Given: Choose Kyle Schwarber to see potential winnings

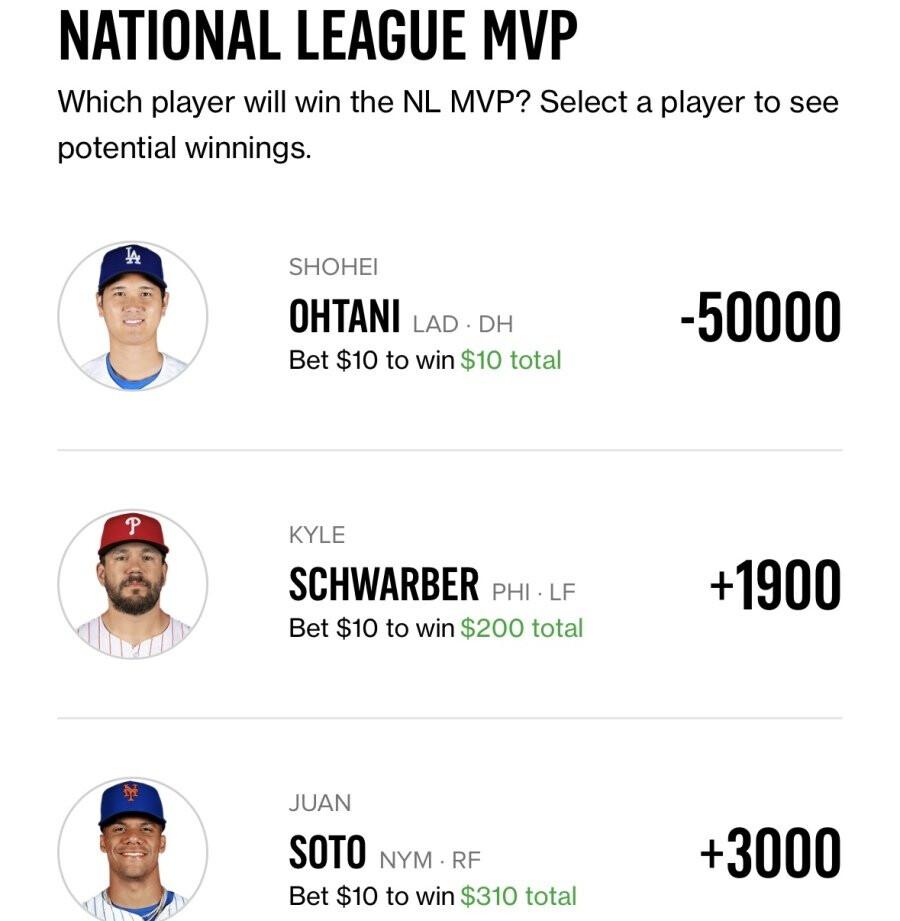Looking at the screenshot, I should pos(449,586).
